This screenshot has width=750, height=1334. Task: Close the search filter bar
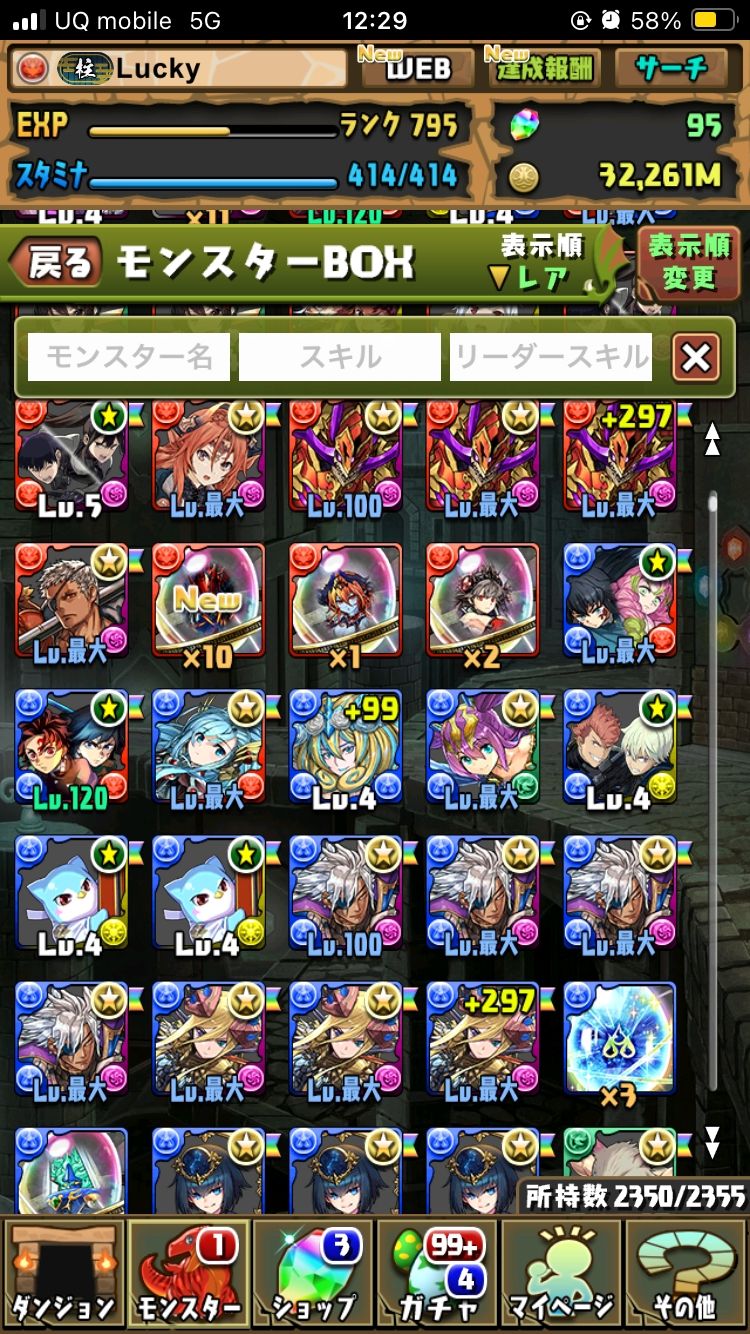(x=696, y=357)
